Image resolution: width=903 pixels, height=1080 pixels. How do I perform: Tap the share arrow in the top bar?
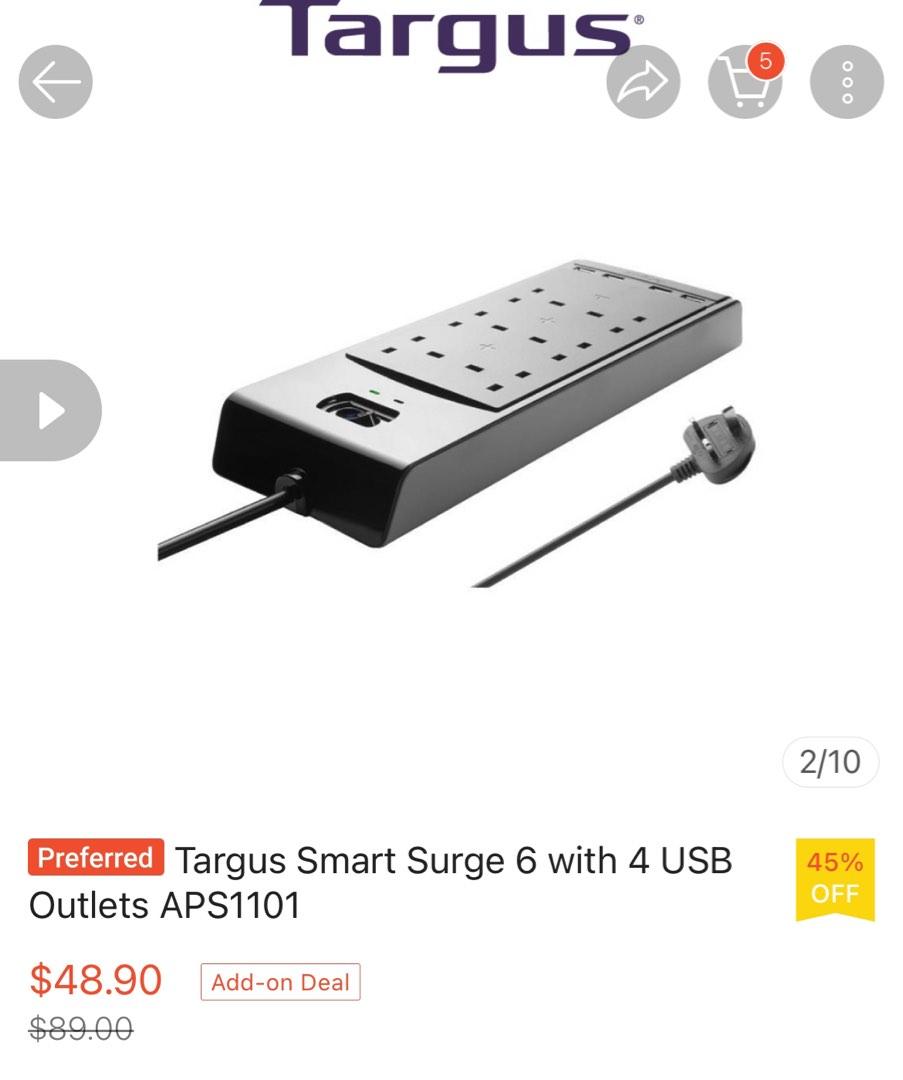pos(644,82)
